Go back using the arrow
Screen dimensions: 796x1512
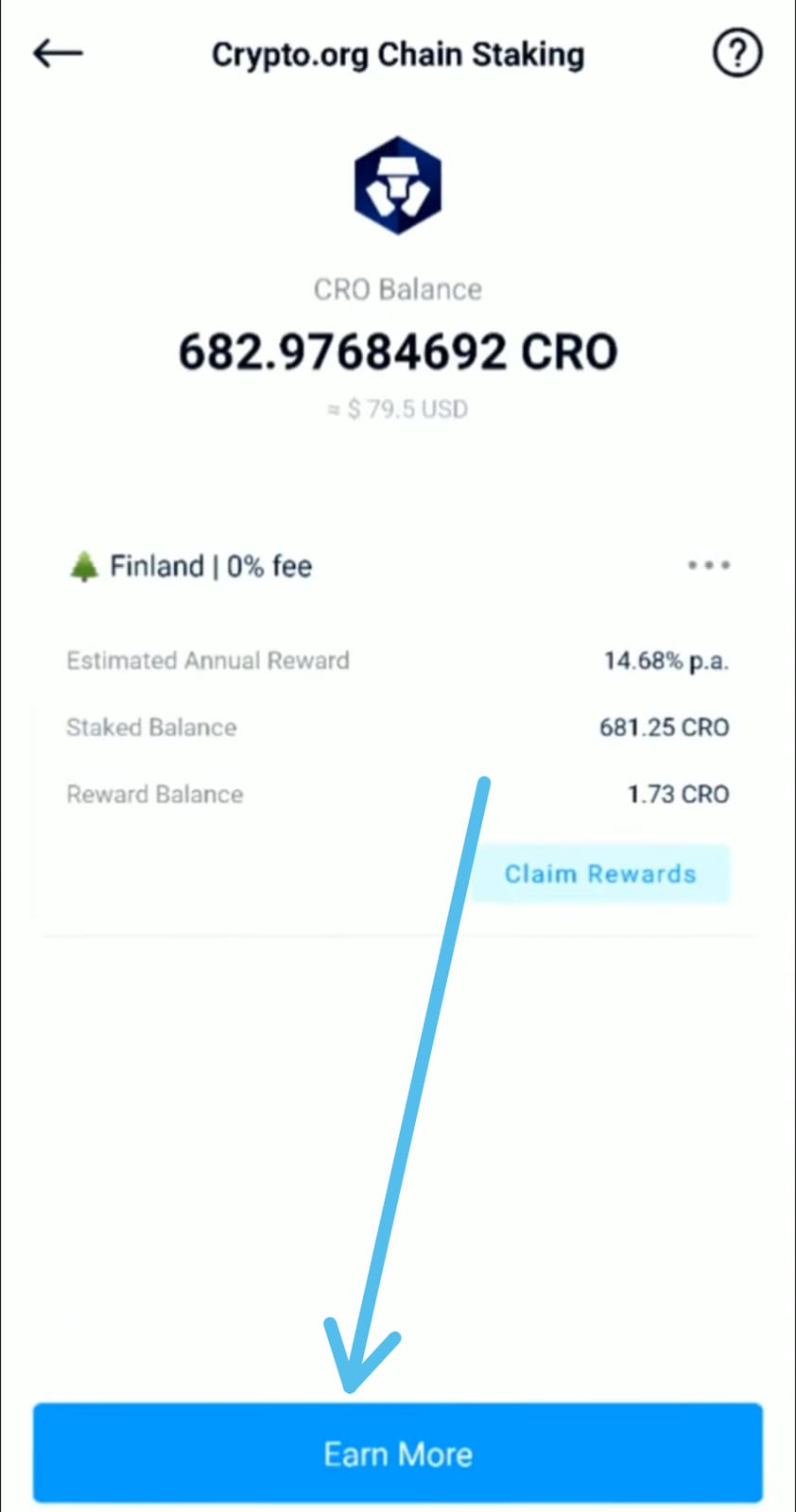click(x=58, y=53)
